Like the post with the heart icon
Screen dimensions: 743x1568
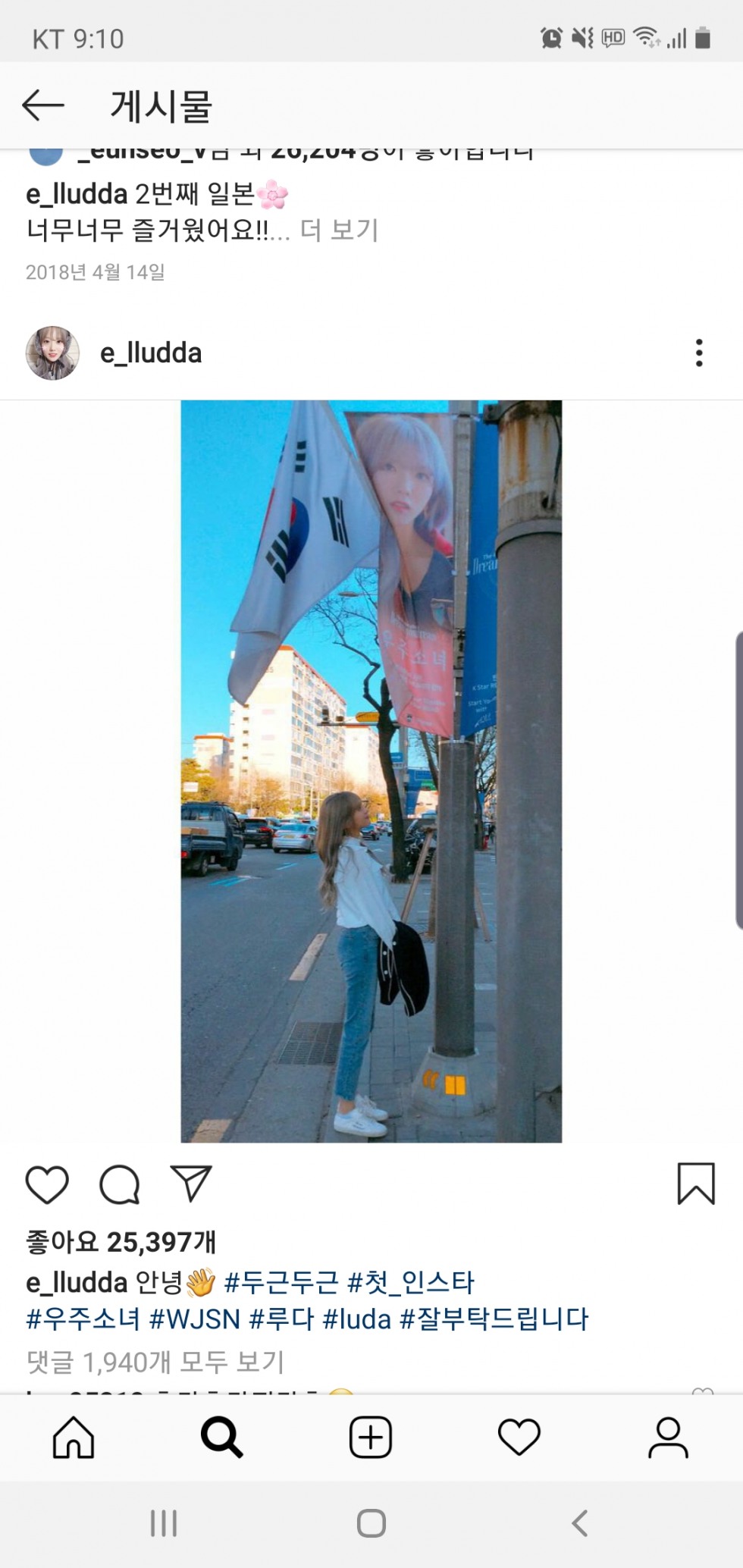tap(47, 1184)
